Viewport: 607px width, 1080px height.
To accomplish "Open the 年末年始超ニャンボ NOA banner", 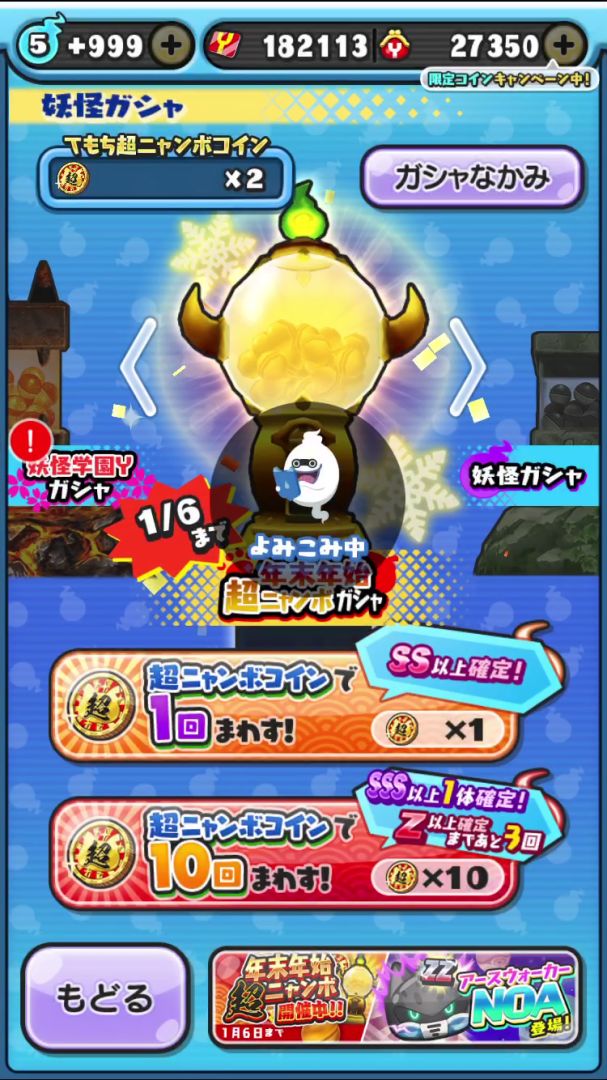I will pos(394,997).
